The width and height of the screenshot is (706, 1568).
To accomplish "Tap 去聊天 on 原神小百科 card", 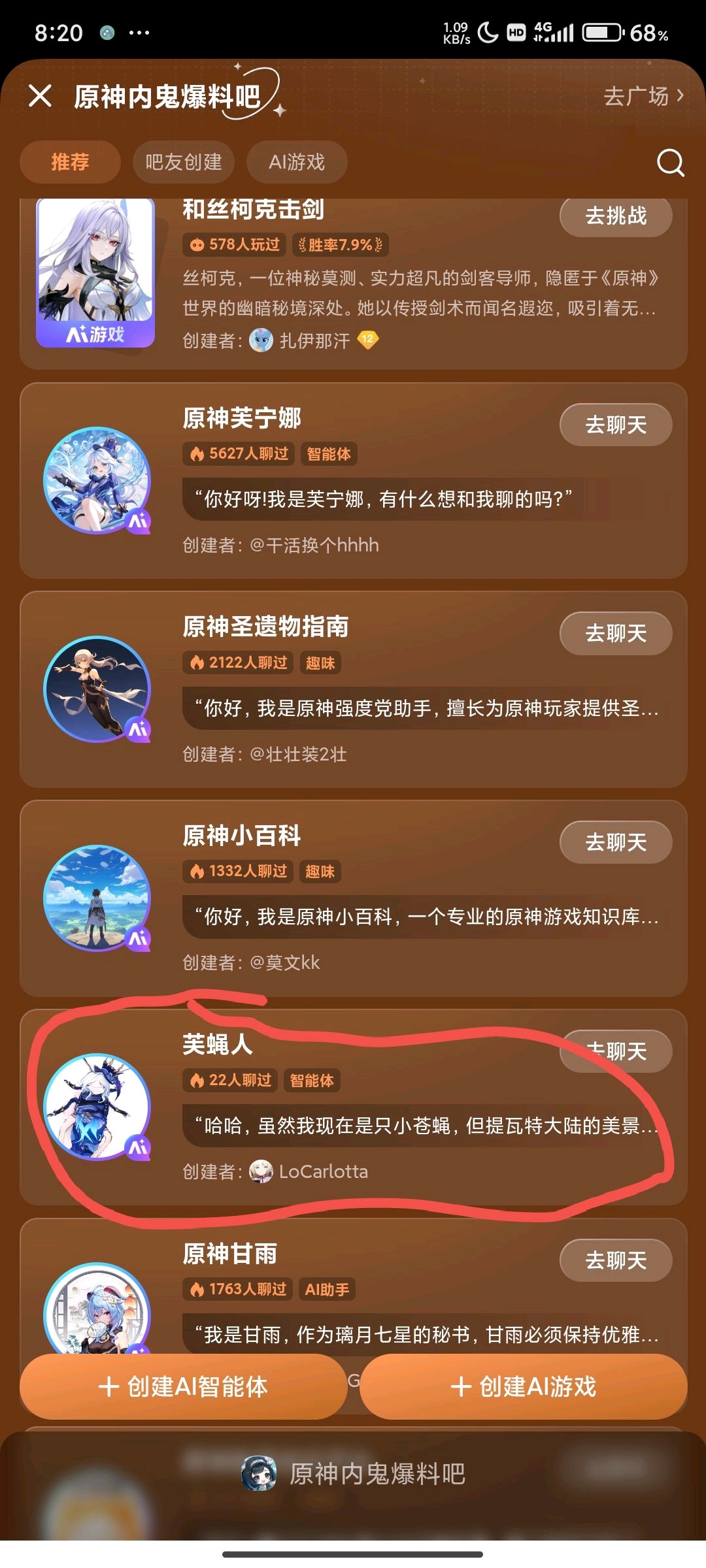I will [615, 842].
